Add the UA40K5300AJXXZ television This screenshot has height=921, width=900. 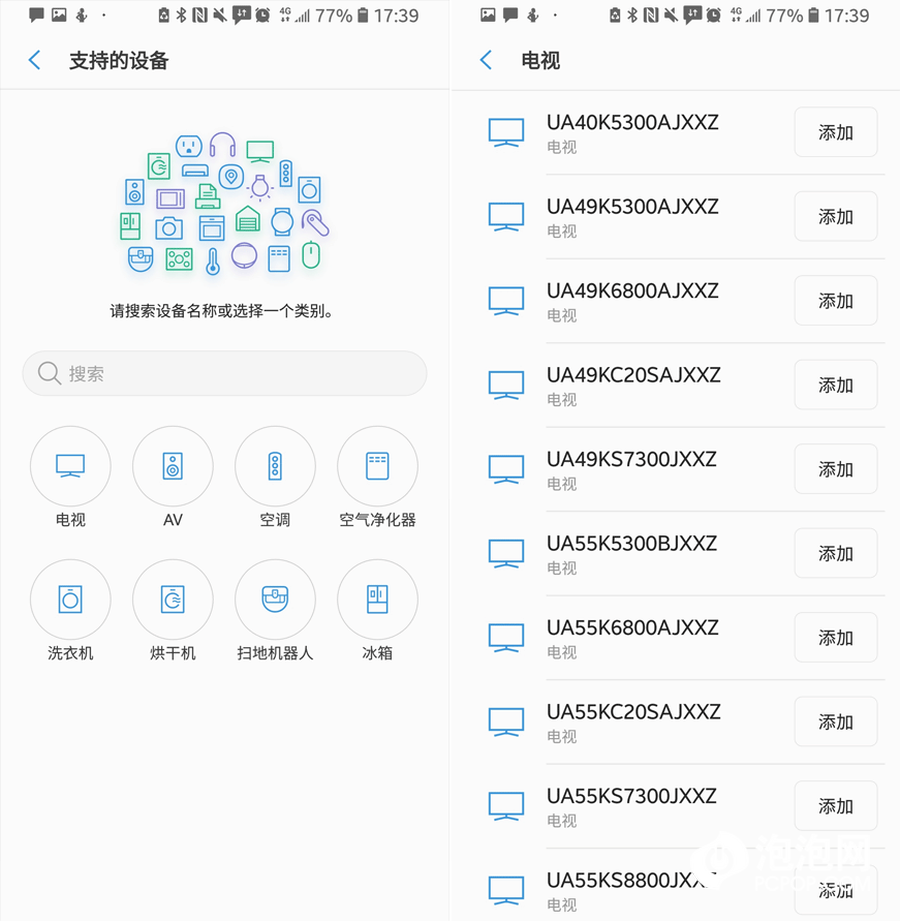pyautogui.click(x=836, y=132)
